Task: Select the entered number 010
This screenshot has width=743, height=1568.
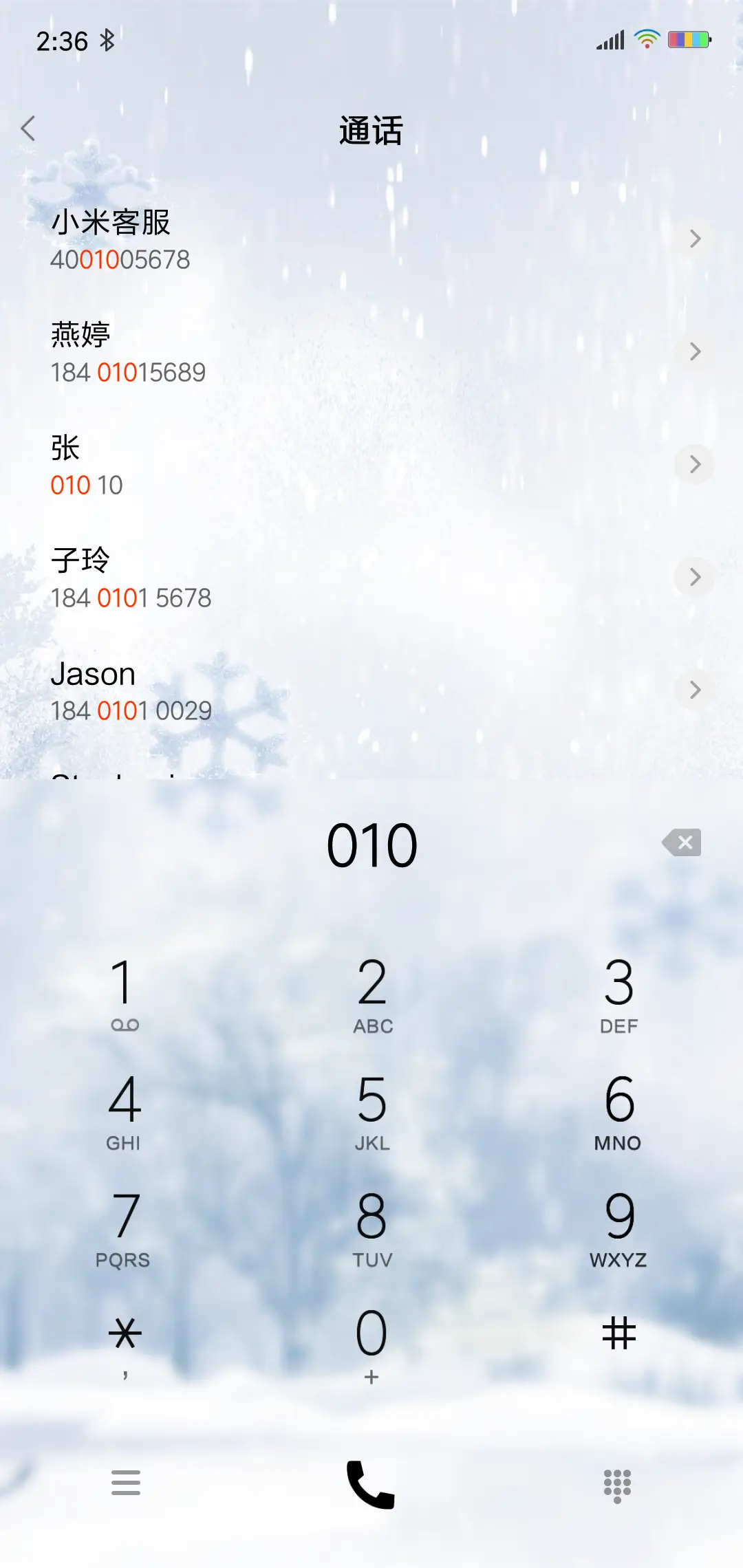Action: click(x=371, y=844)
